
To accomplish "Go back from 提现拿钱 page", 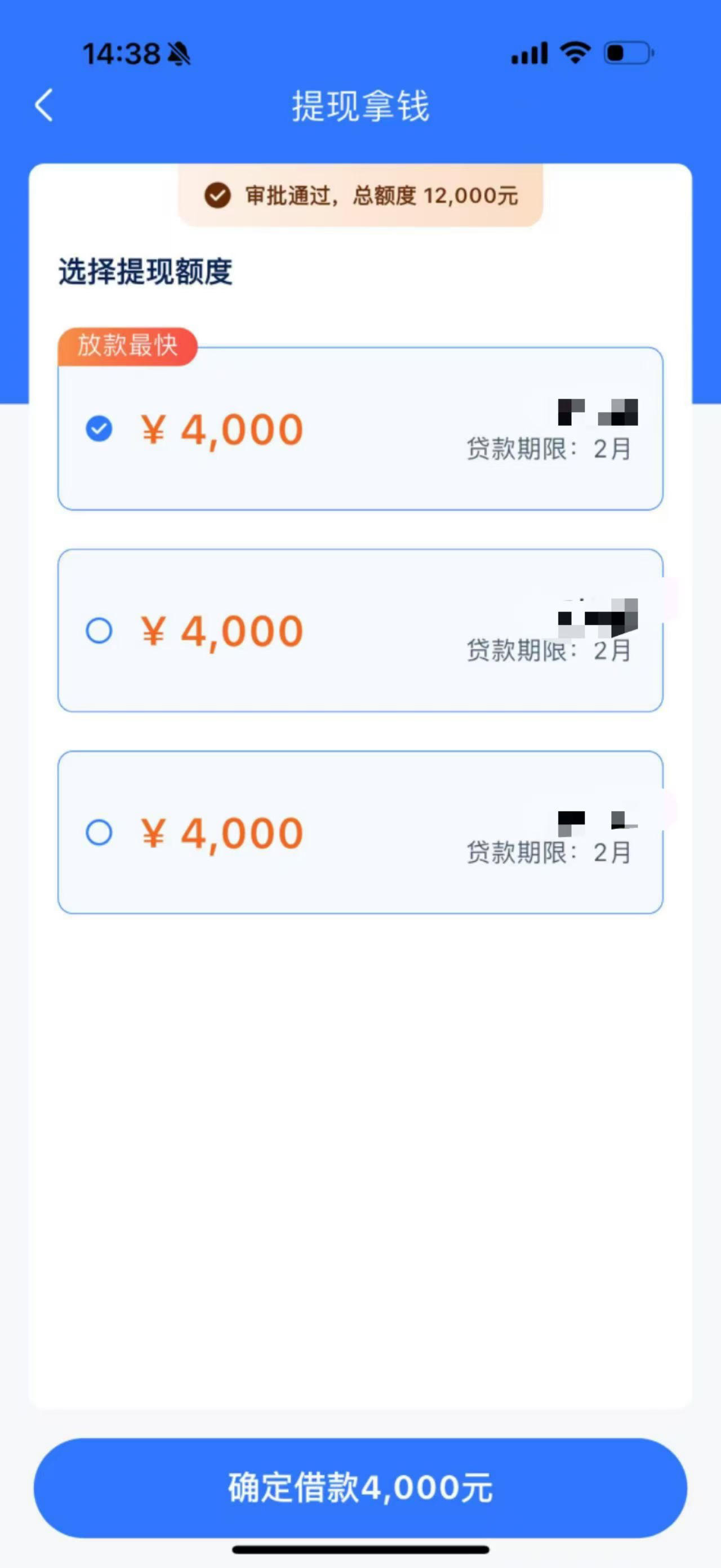I will (x=44, y=105).
